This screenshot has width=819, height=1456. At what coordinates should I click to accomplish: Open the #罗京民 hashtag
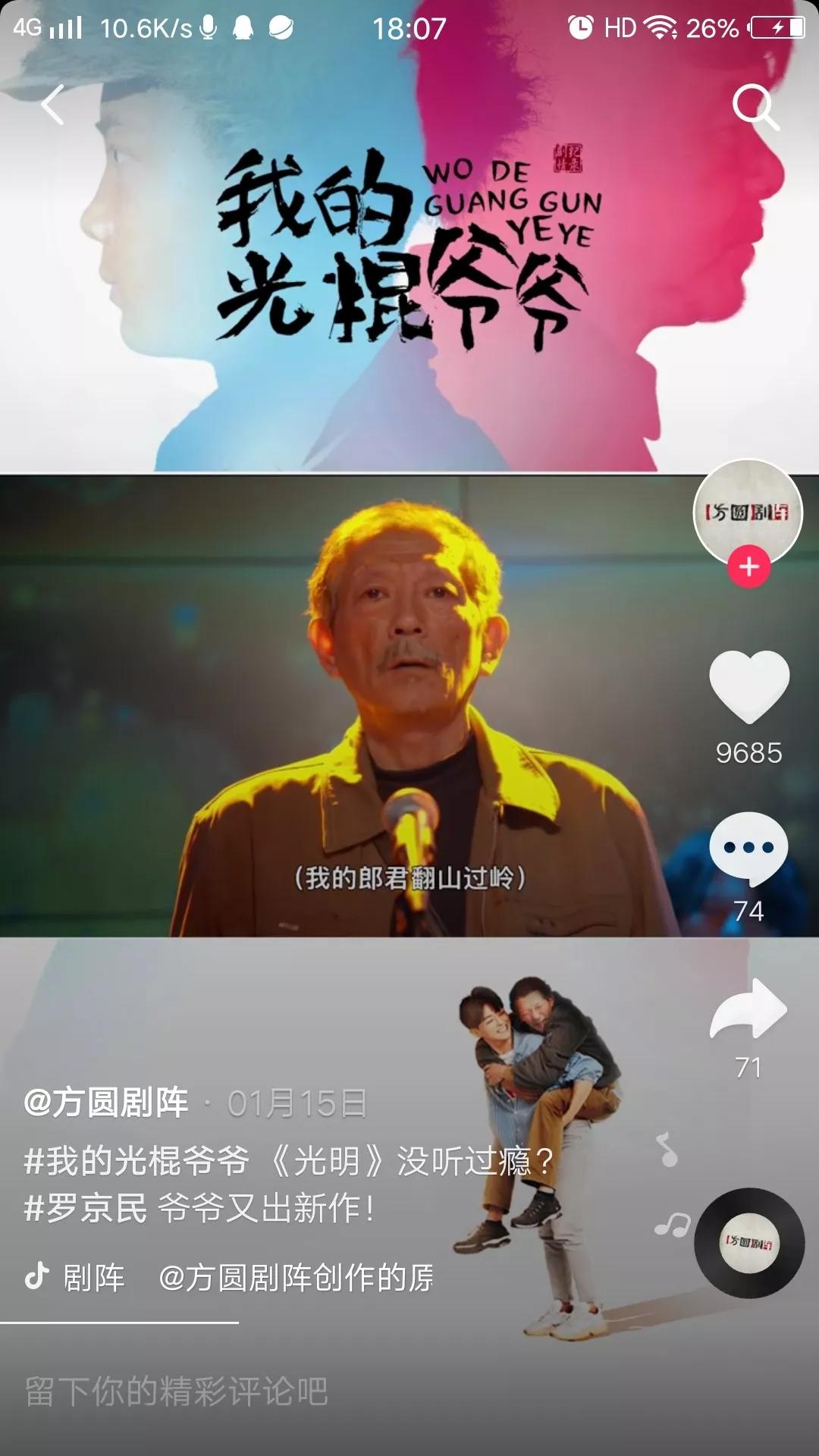(x=86, y=1208)
